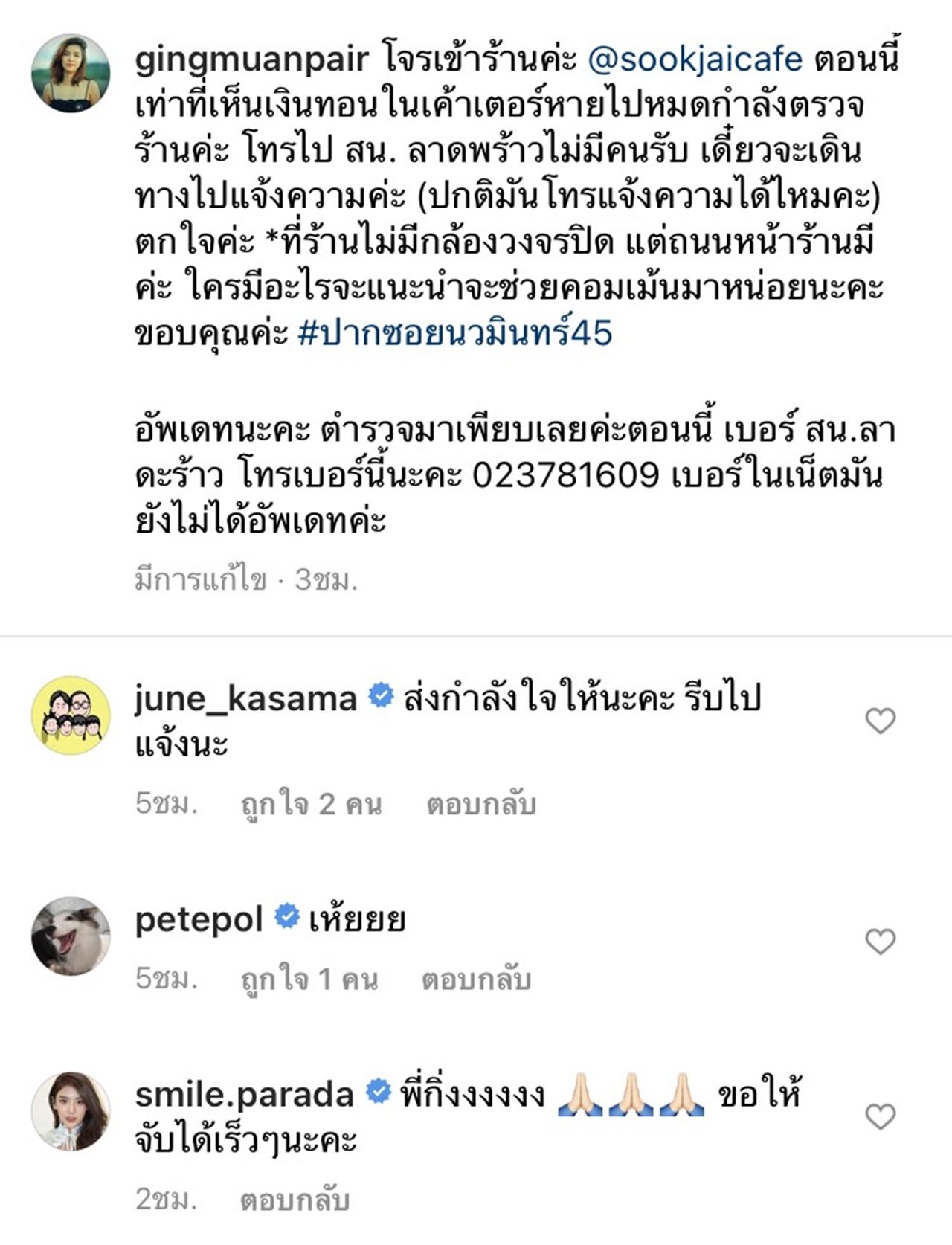Reply to june_kasama's comment
Image resolution: width=952 pixels, height=1245 pixels.
[x=480, y=804]
